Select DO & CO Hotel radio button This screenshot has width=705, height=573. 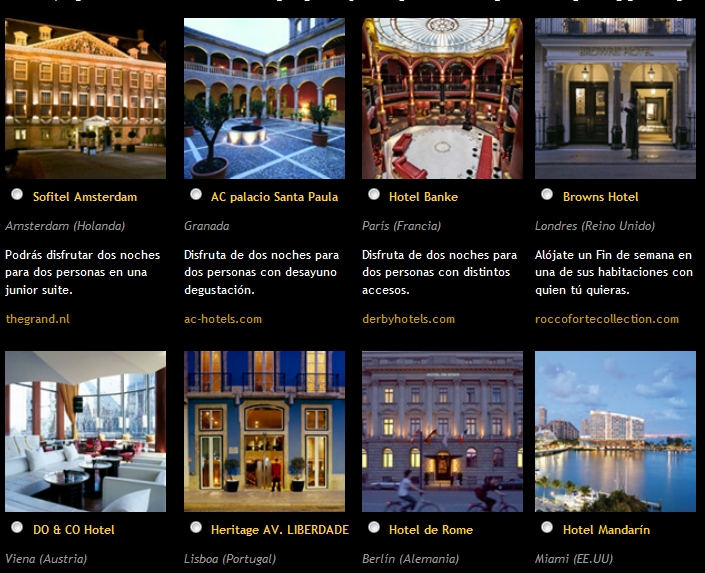click(17, 528)
